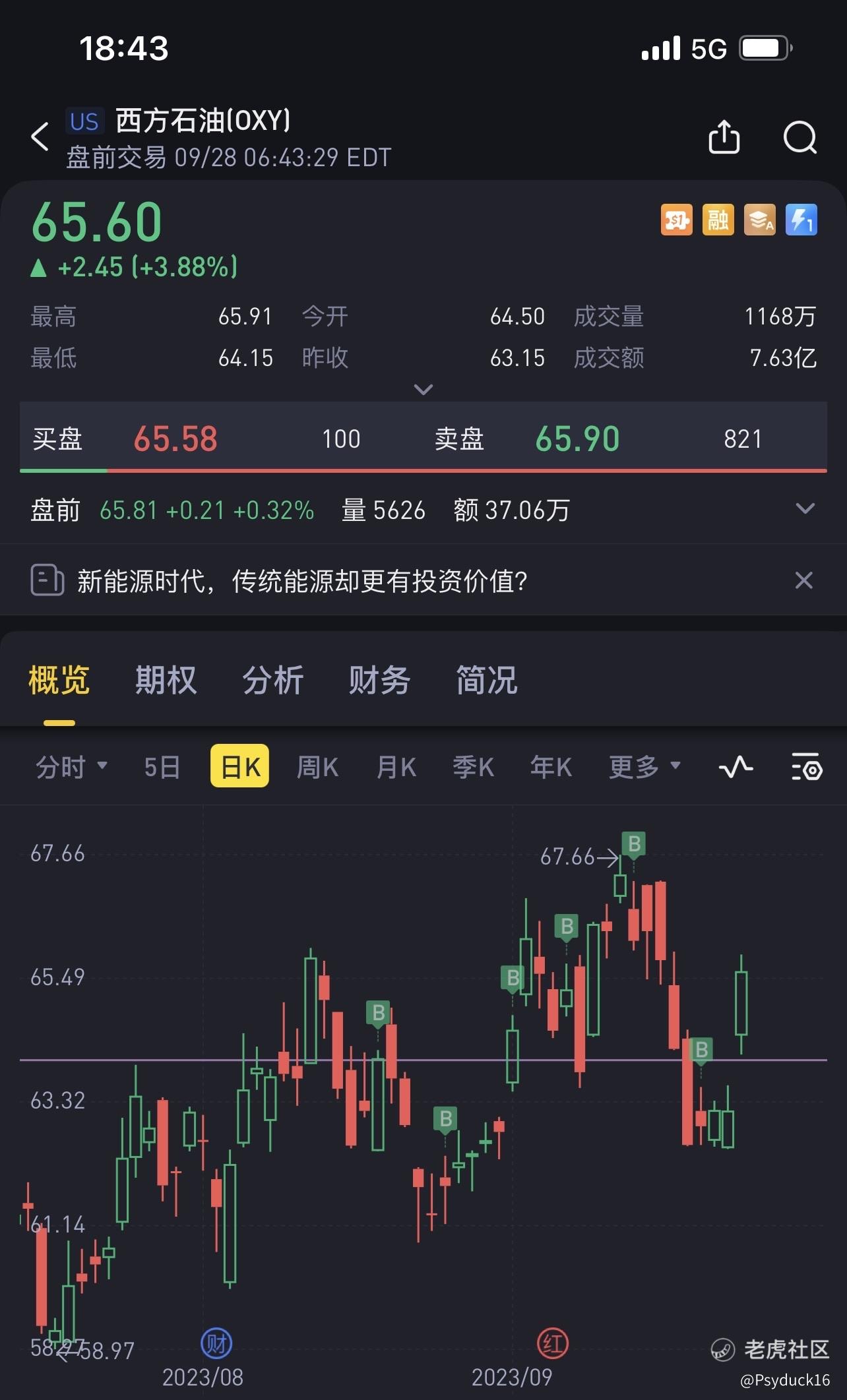This screenshot has height=1400, width=847.
Task: Open the 分时 chart dropdown
Action: 71,767
